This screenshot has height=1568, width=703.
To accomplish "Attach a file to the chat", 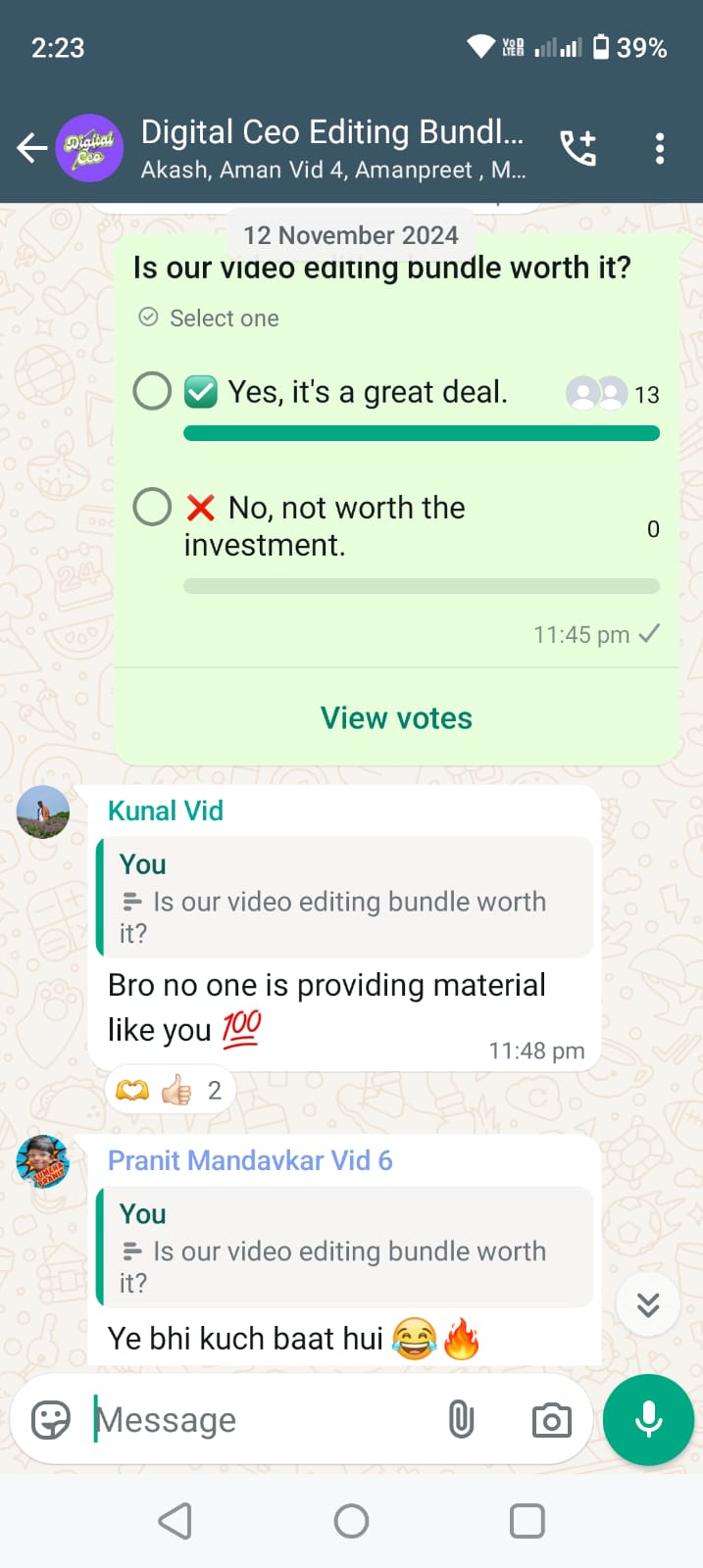I will [x=461, y=1419].
